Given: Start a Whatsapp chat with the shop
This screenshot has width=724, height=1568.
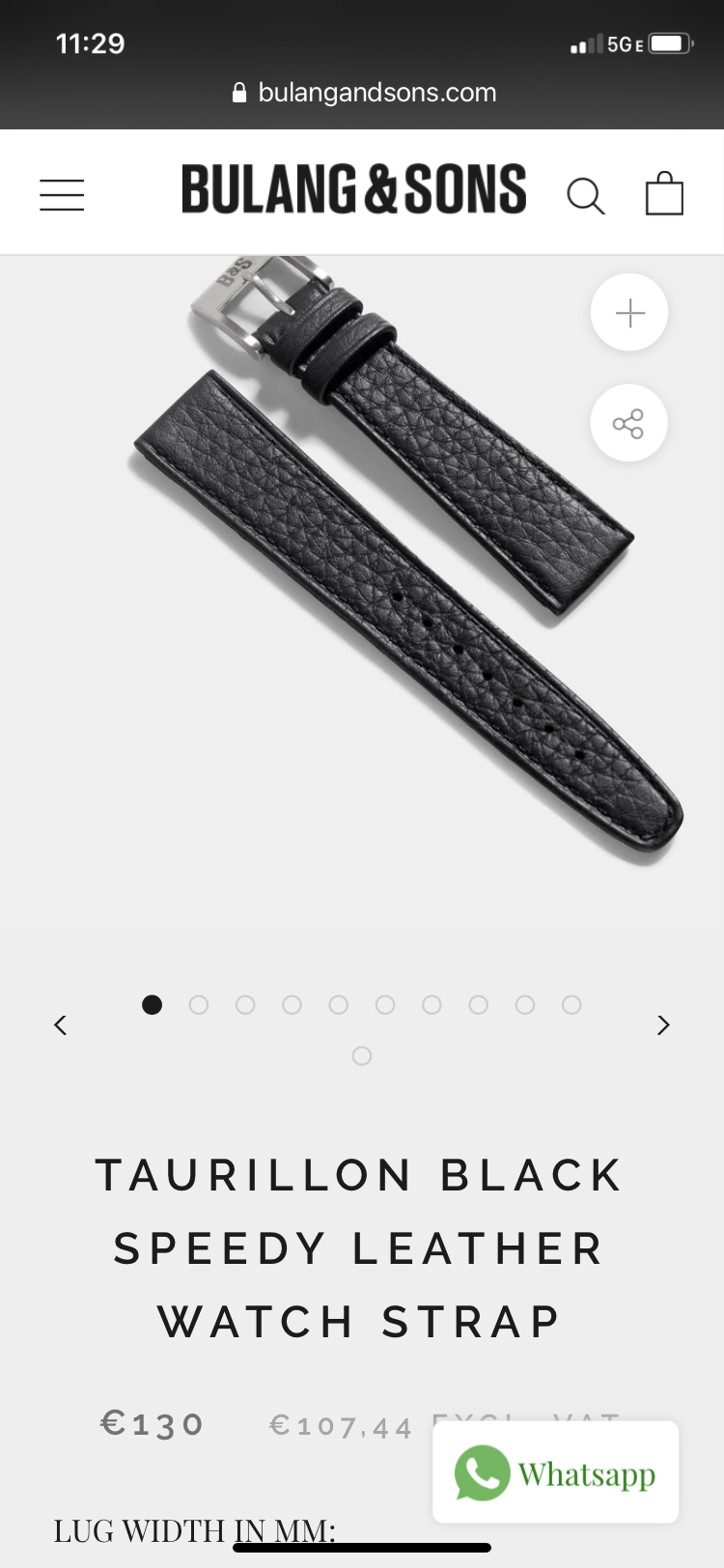Looking at the screenshot, I should click(556, 1473).
